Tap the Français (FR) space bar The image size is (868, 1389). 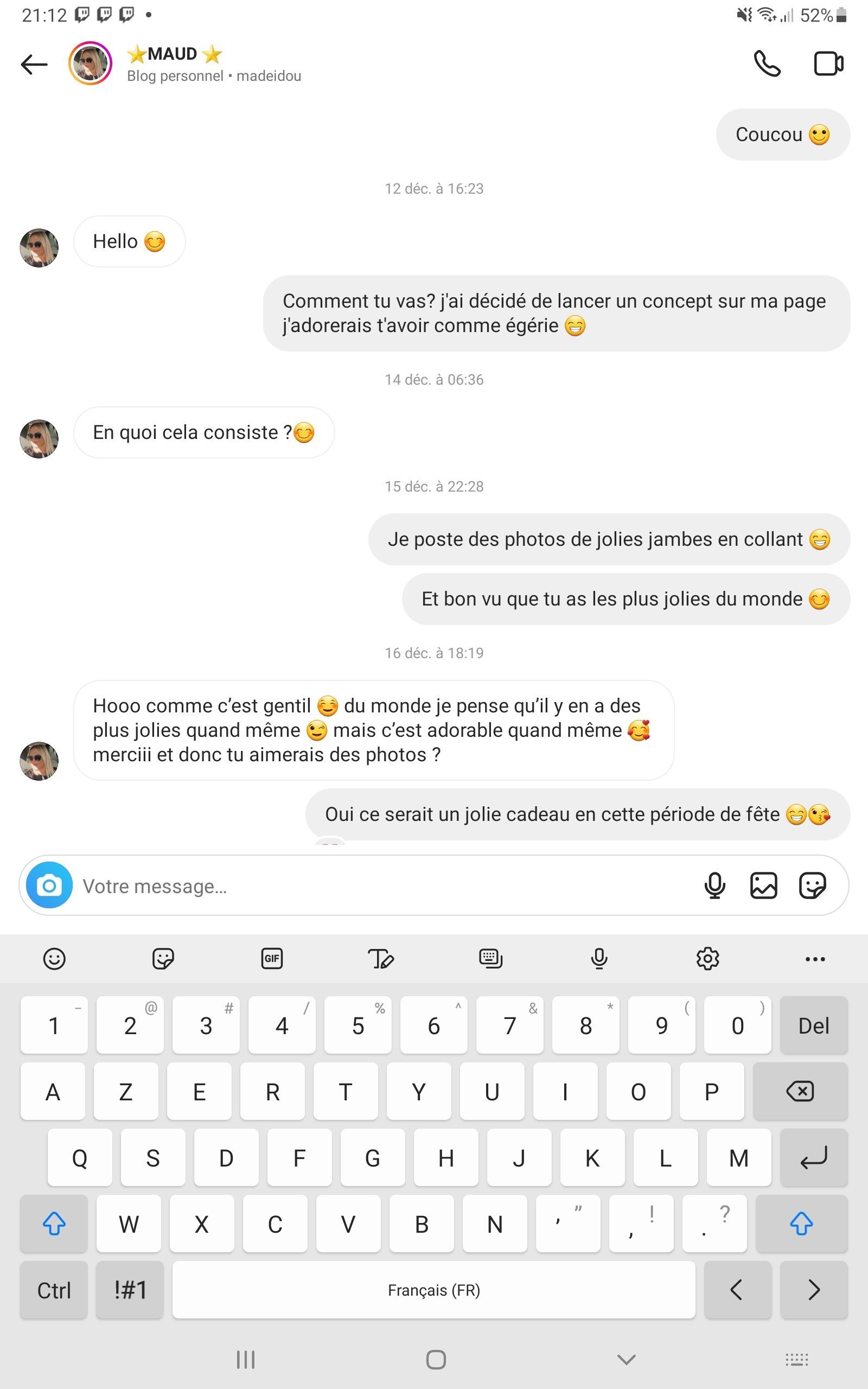[433, 1290]
